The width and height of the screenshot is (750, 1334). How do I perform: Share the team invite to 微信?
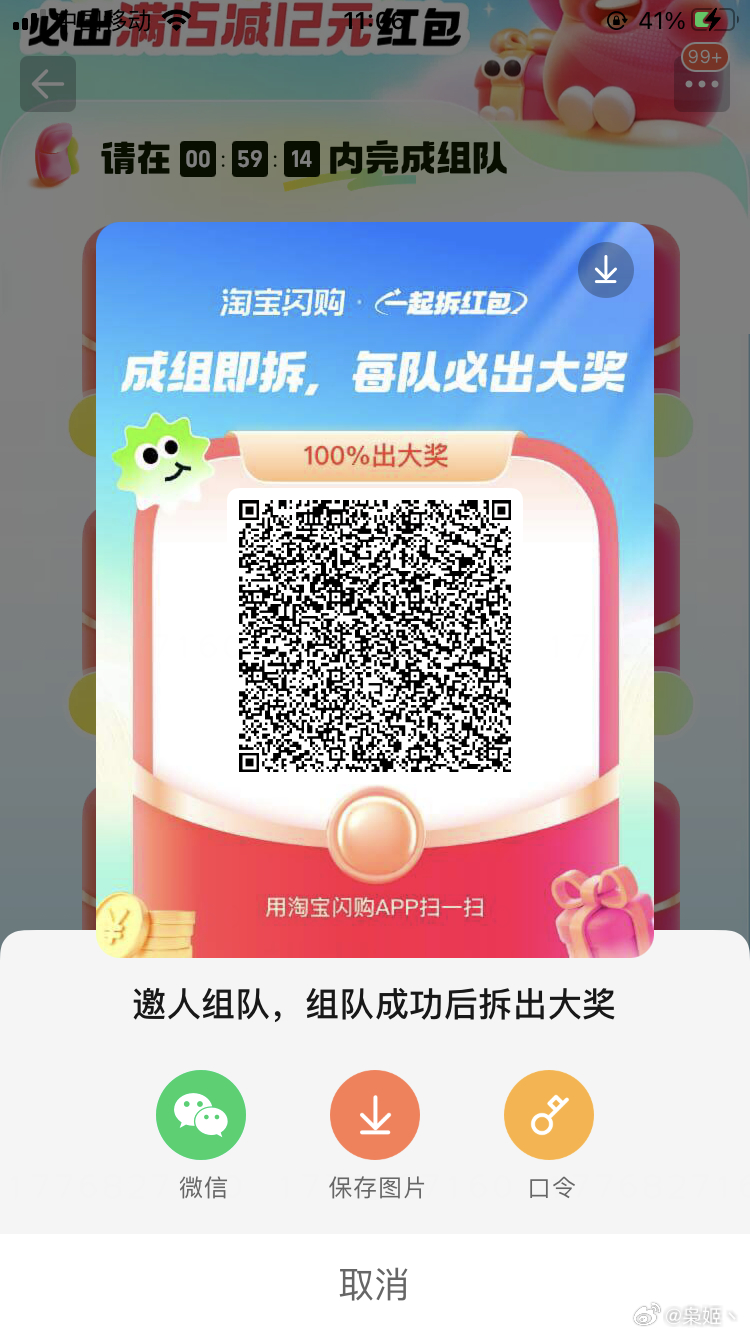(x=201, y=1115)
